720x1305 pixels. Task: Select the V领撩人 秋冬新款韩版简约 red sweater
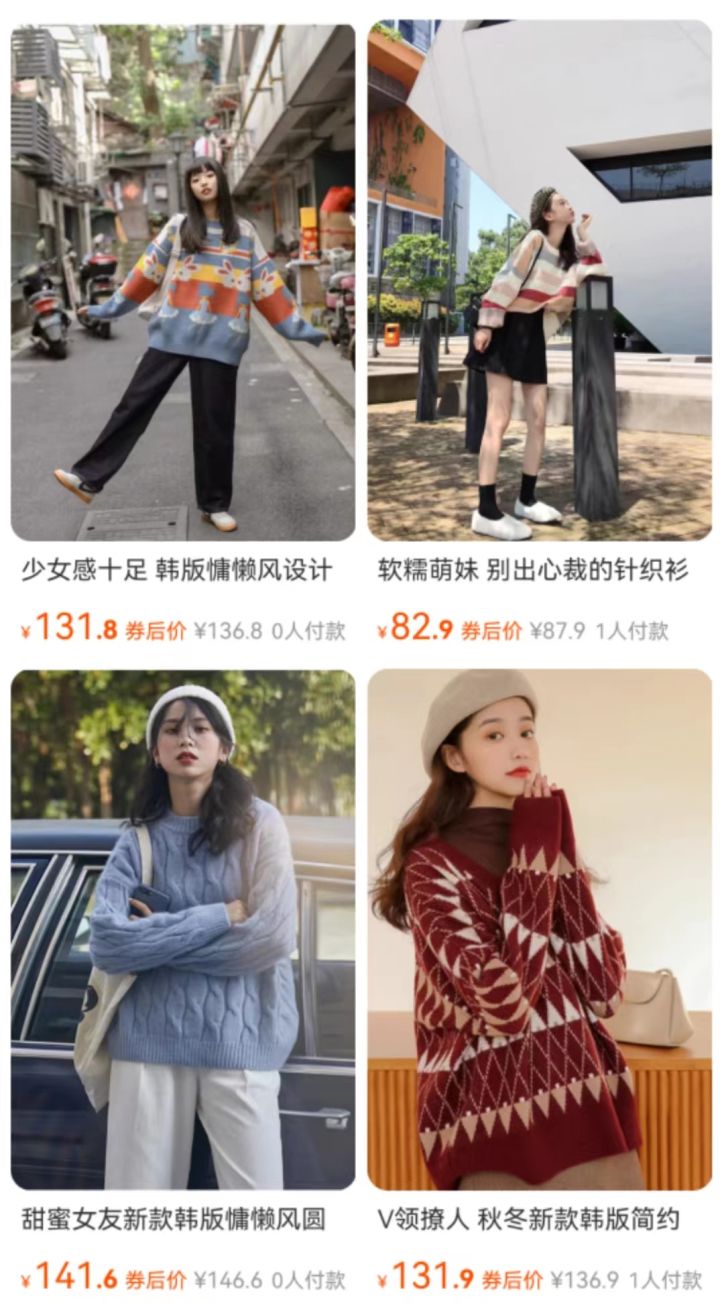[539, 930]
